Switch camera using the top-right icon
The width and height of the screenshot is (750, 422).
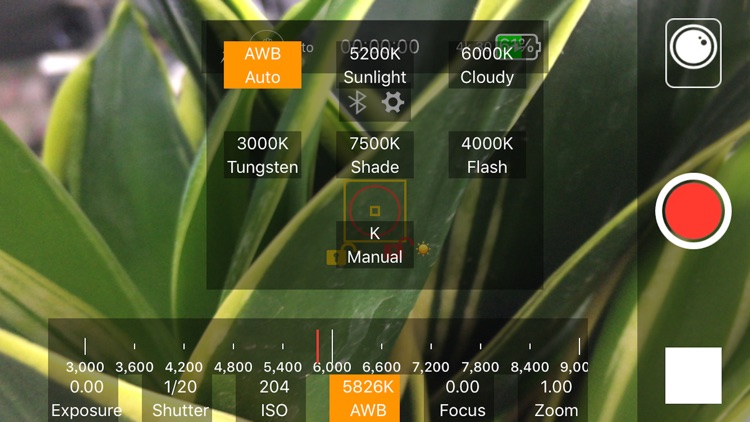[693, 52]
